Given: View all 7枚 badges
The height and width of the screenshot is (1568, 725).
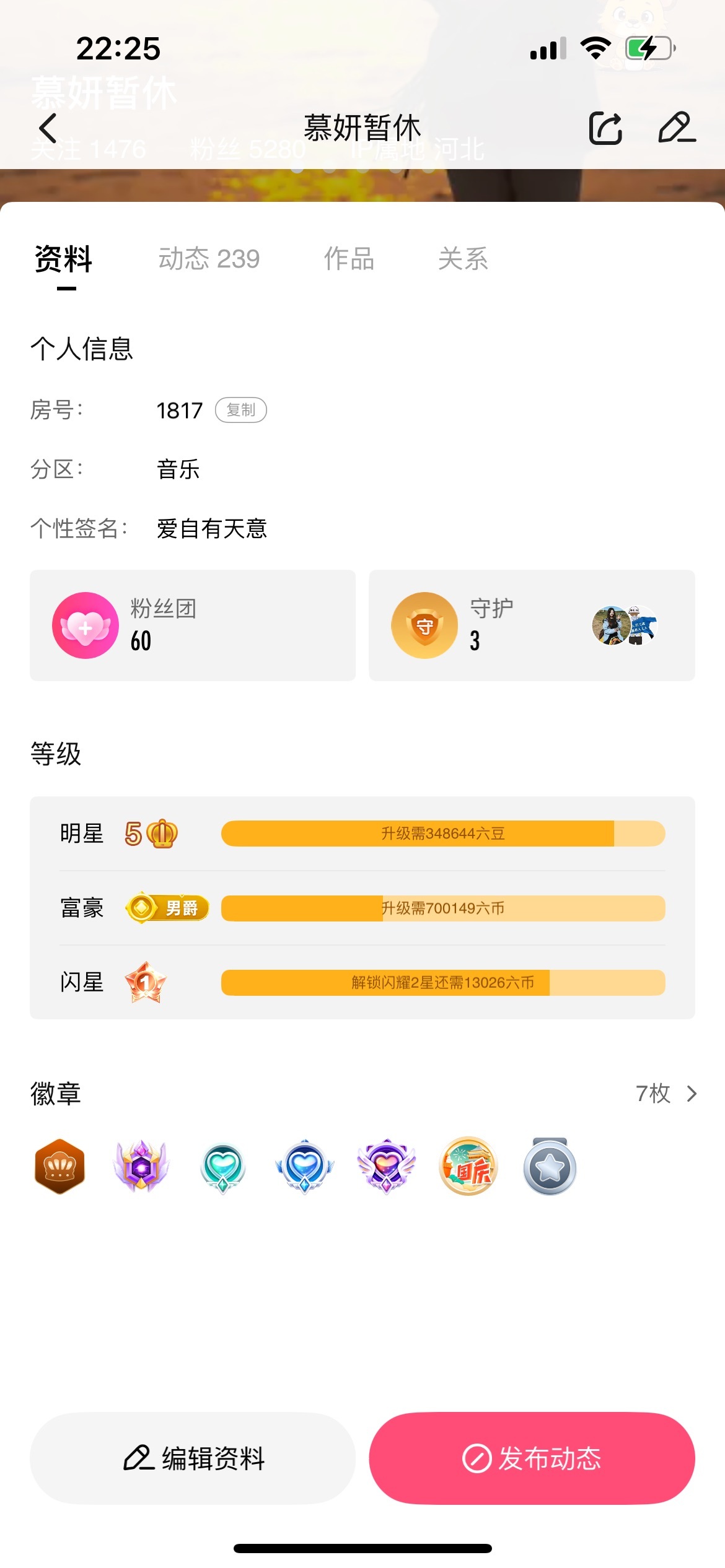Looking at the screenshot, I should point(666,1094).
